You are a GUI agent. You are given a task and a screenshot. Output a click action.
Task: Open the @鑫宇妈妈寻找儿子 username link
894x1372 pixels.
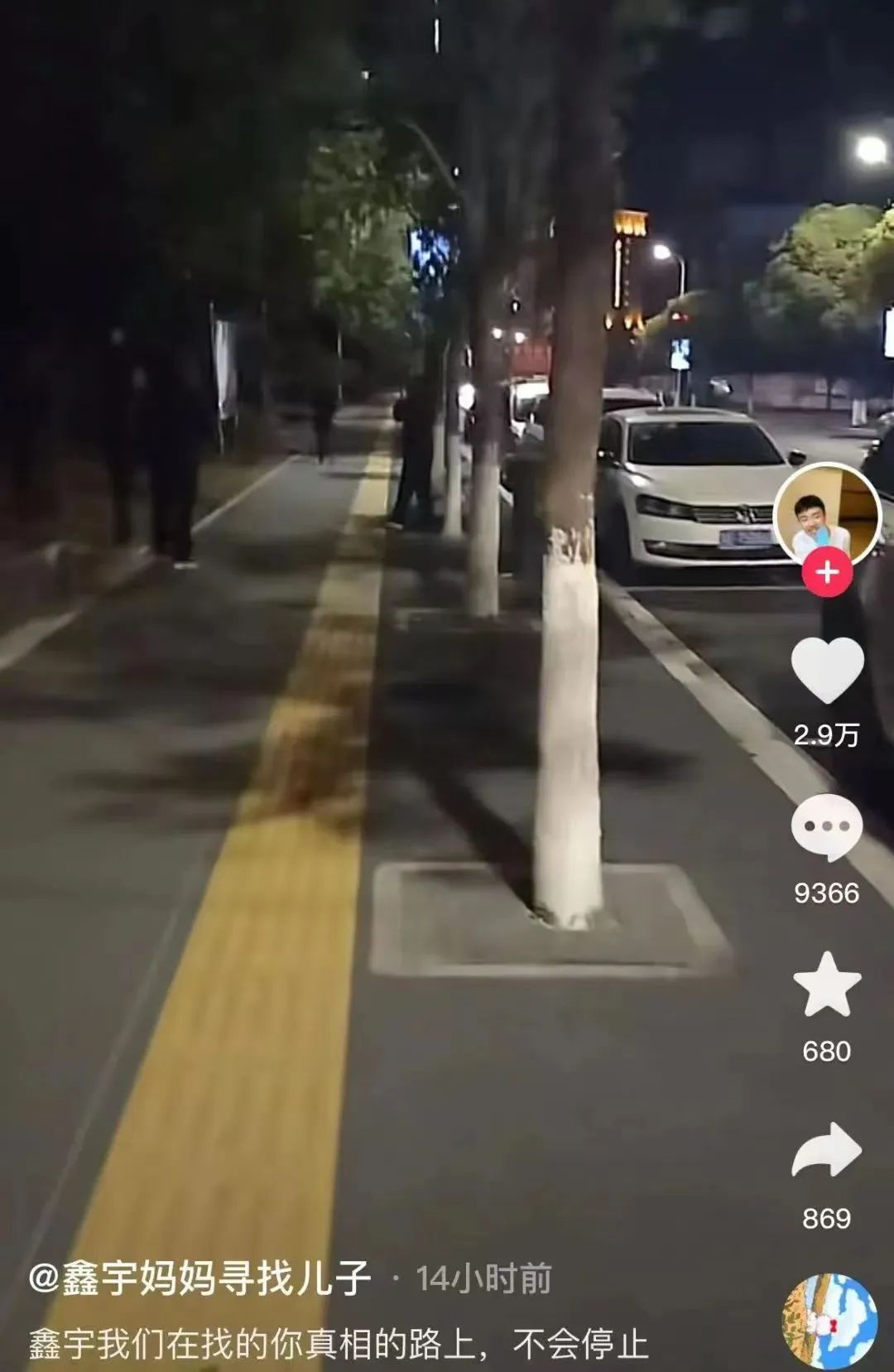199,1278
